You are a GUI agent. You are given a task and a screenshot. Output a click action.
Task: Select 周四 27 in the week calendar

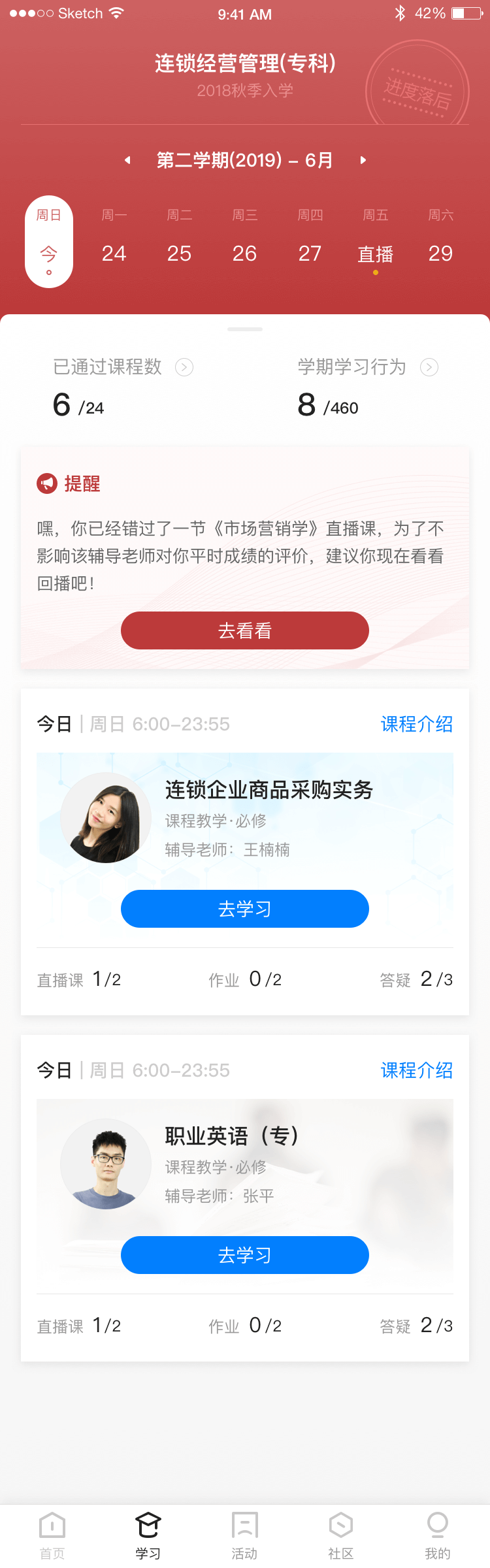click(x=310, y=240)
